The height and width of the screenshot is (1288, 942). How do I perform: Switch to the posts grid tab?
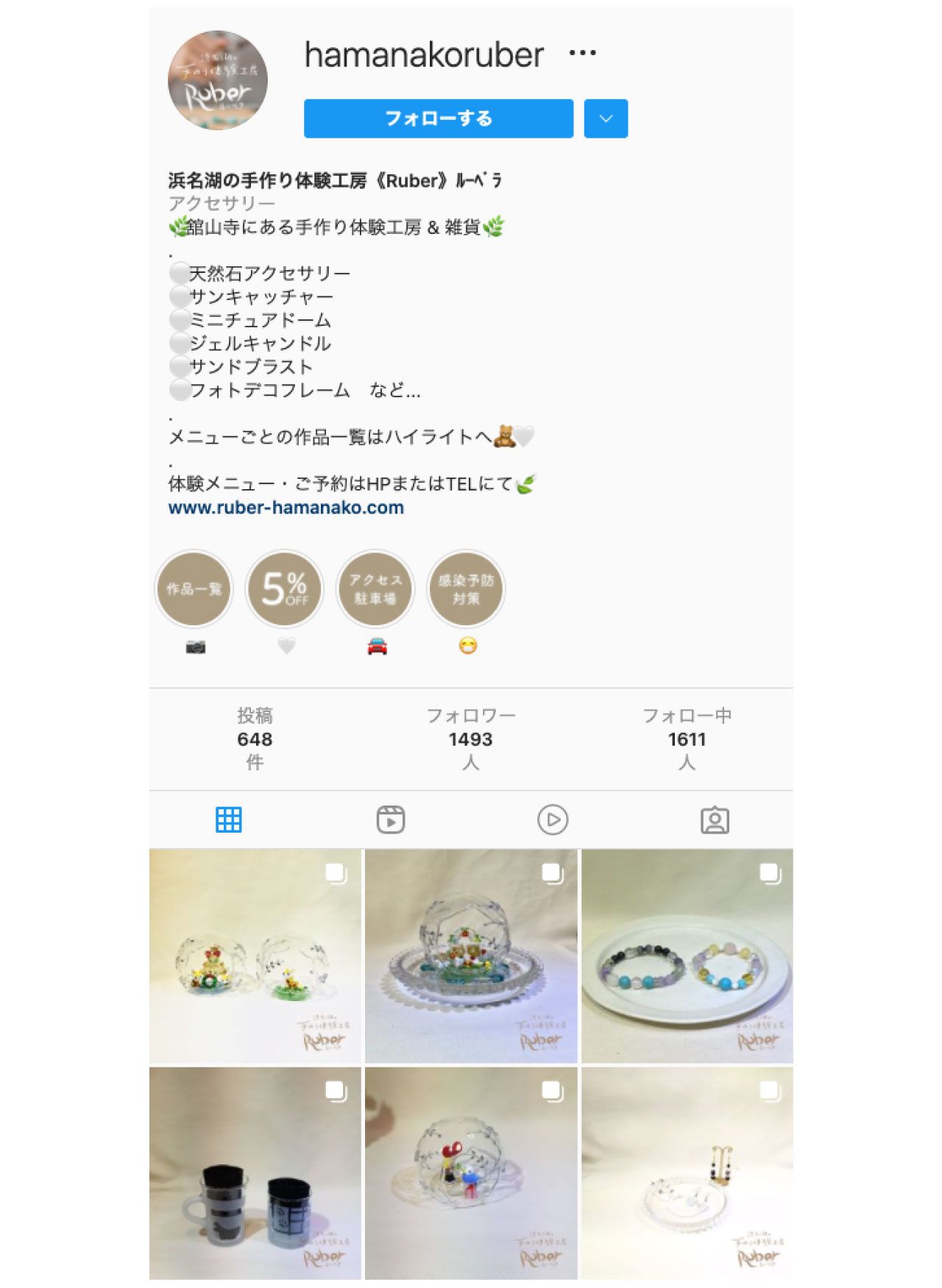(228, 819)
